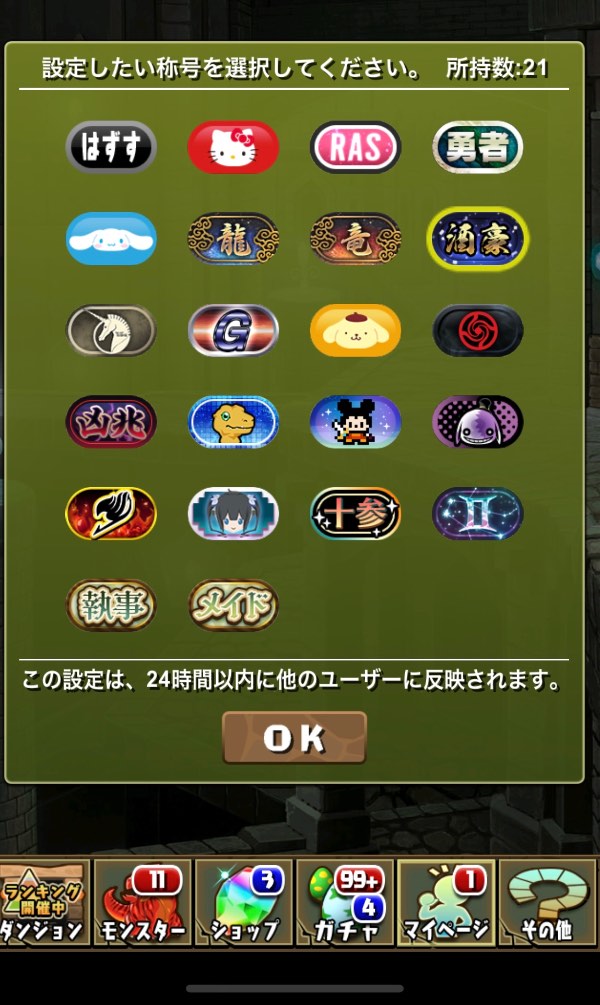Switch to the モンスター tab
Screen dimensions: 600x1005
(x=142, y=903)
